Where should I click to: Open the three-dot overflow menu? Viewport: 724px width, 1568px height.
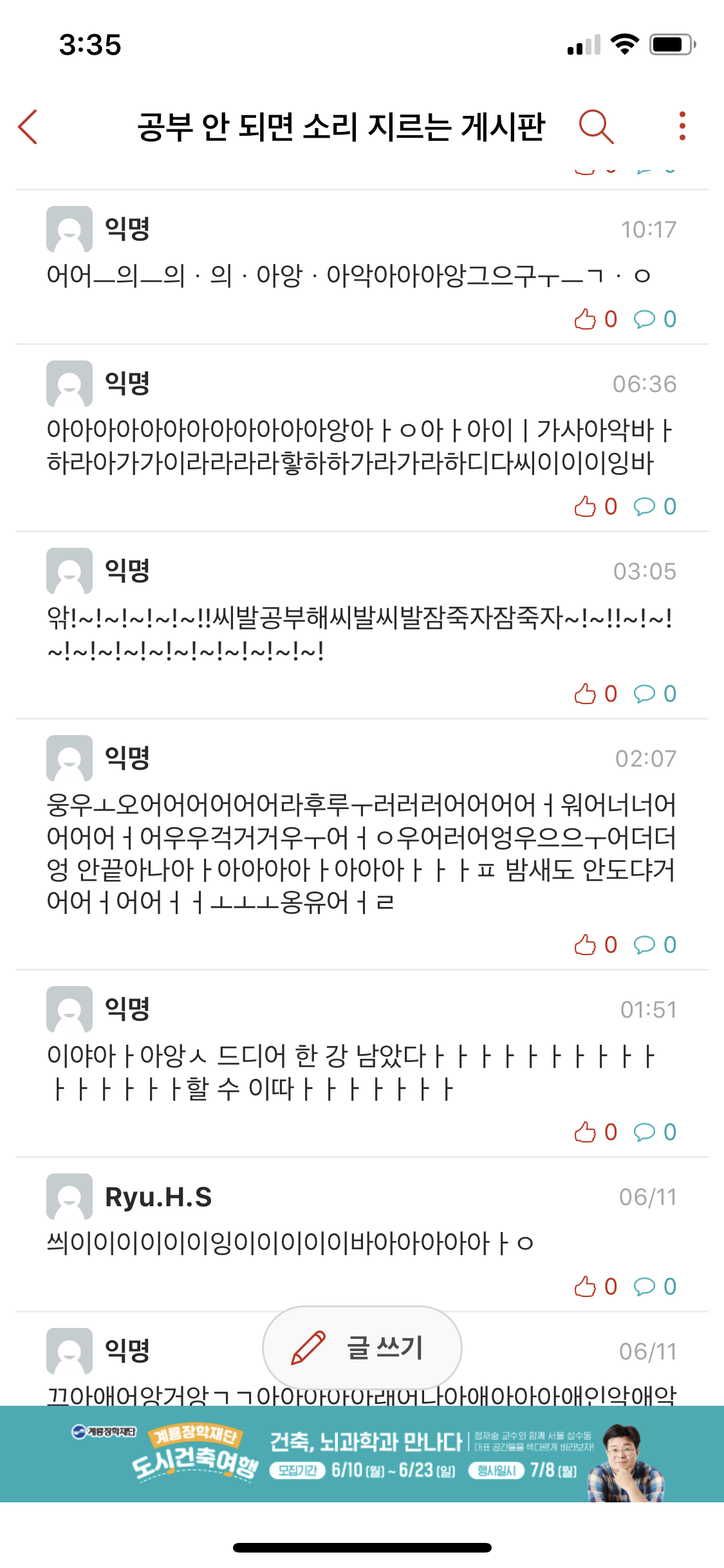pos(682,126)
